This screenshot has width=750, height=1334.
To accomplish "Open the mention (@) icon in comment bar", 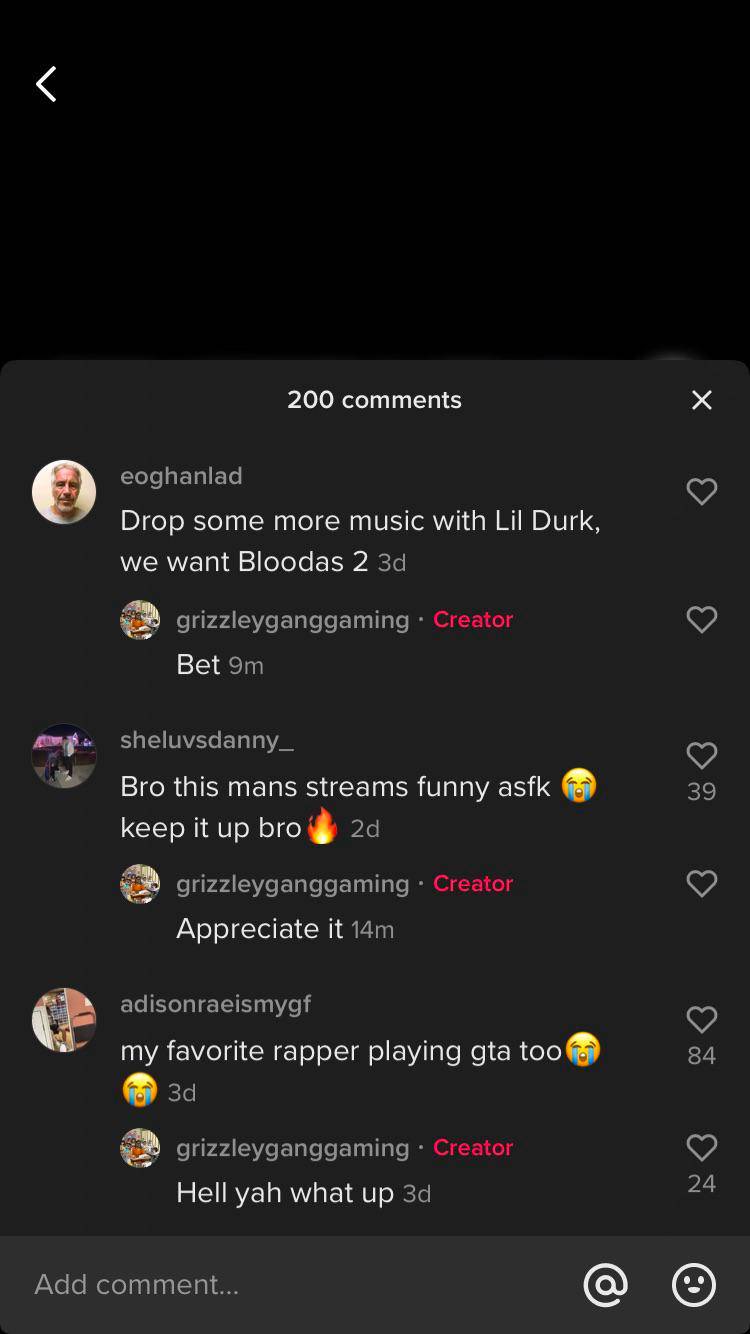I will (x=607, y=1285).
